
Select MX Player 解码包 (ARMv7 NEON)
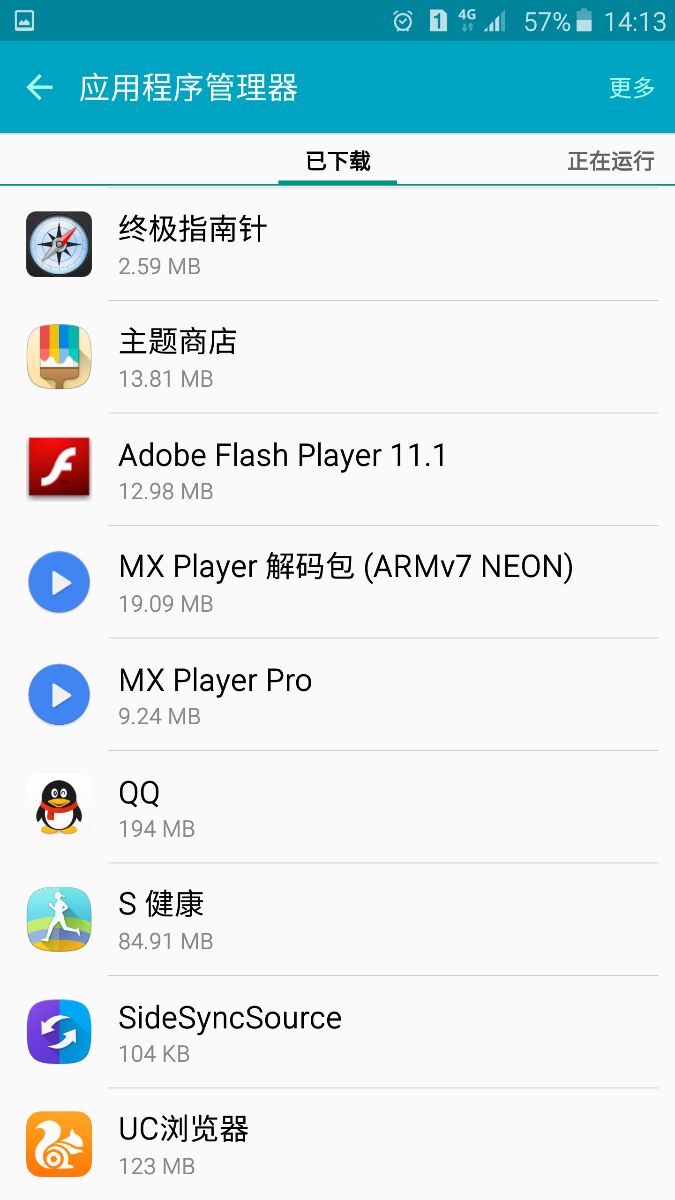pyautogui.click(x=338, y=582)
